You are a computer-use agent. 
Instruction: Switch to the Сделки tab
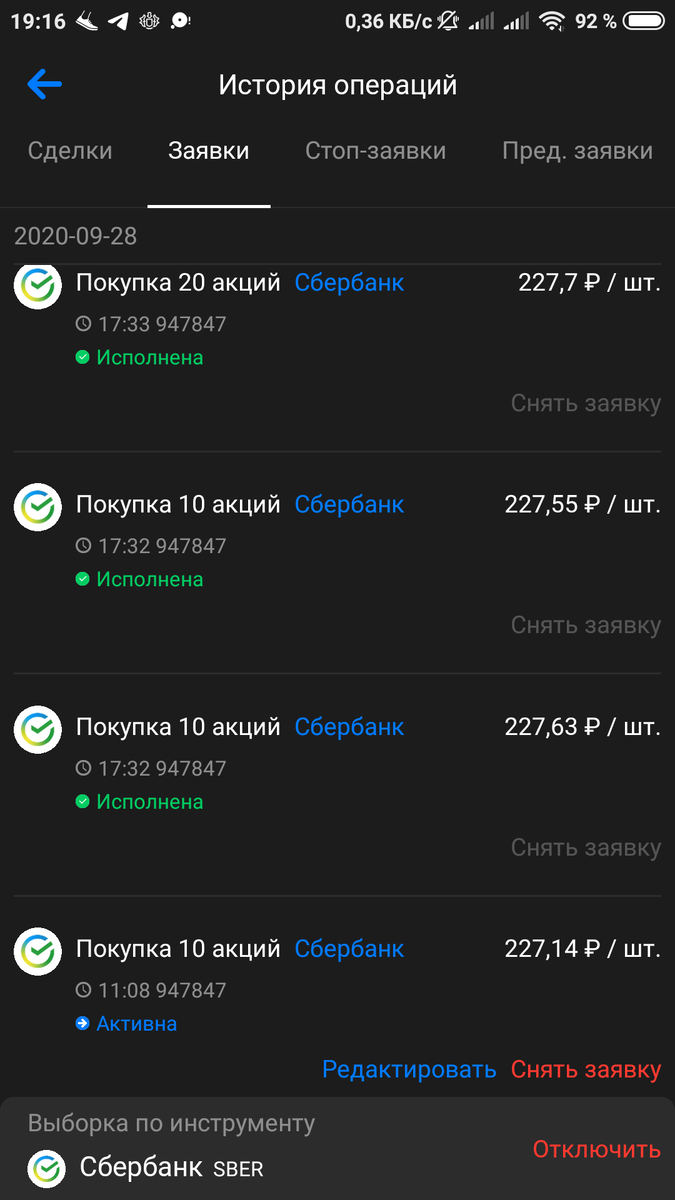(70, 151)
